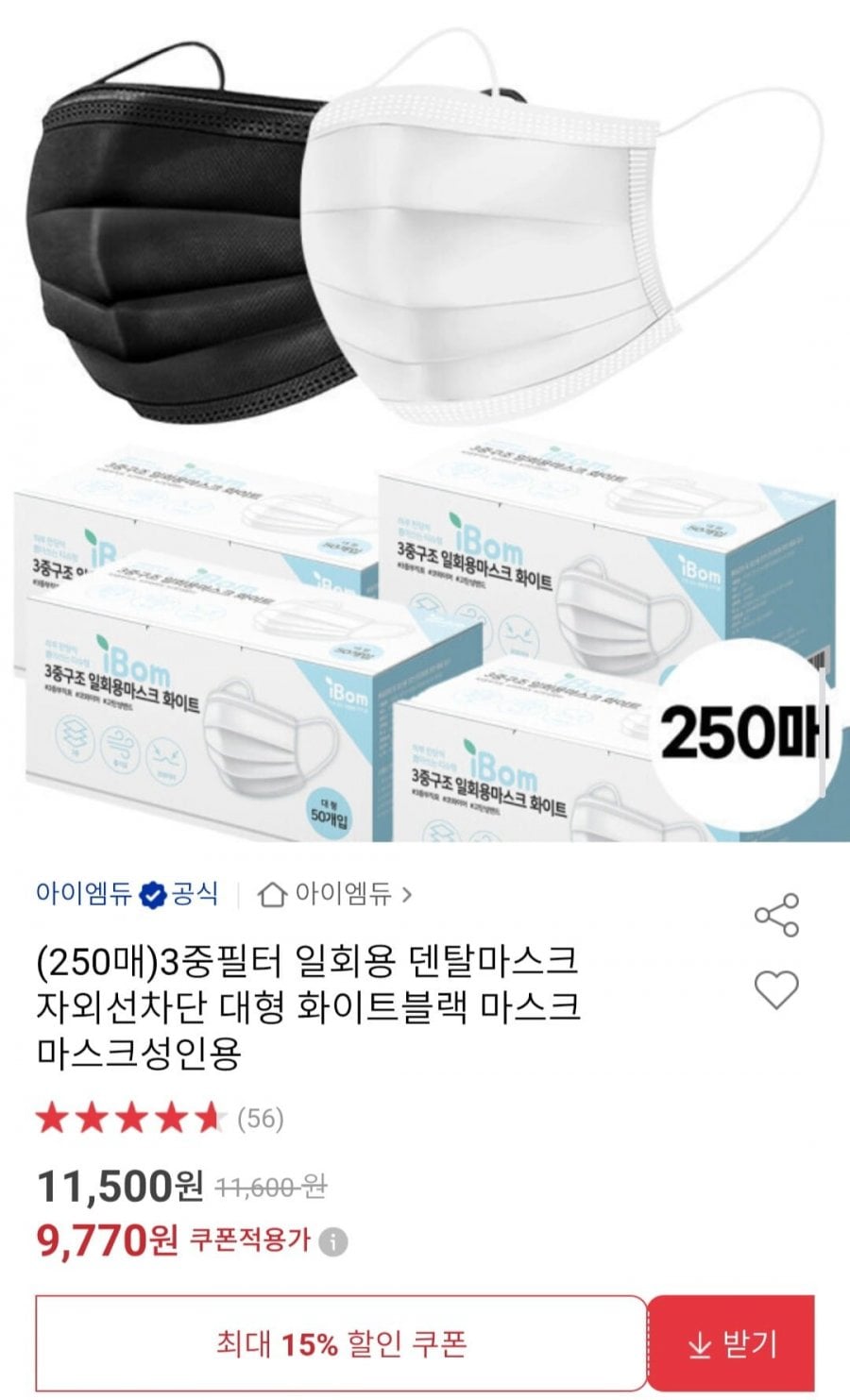View the 56 reviews star rating
Viewport: 850px width, 1400px height.
(160, 1119)
